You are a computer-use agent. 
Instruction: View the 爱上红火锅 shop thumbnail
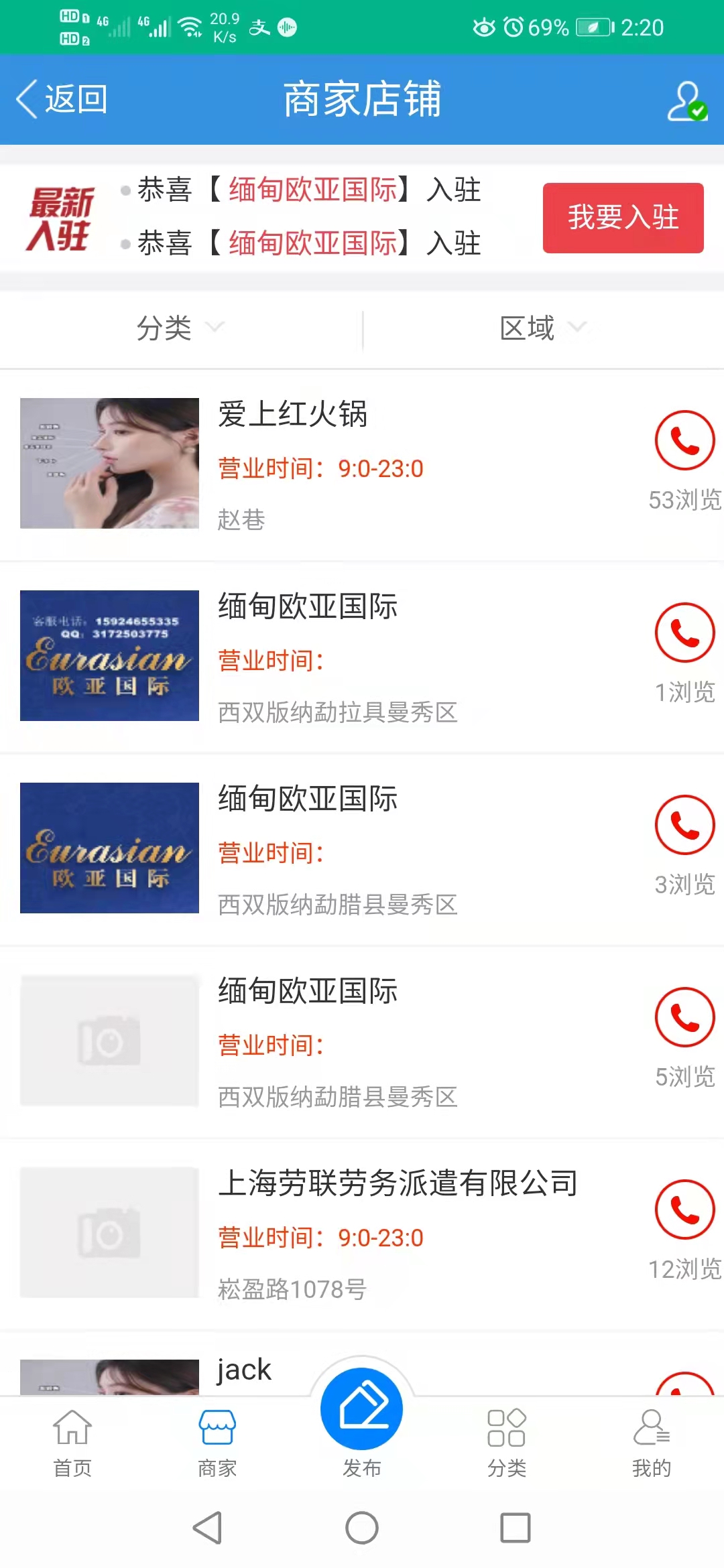click(x=110, y=464)
